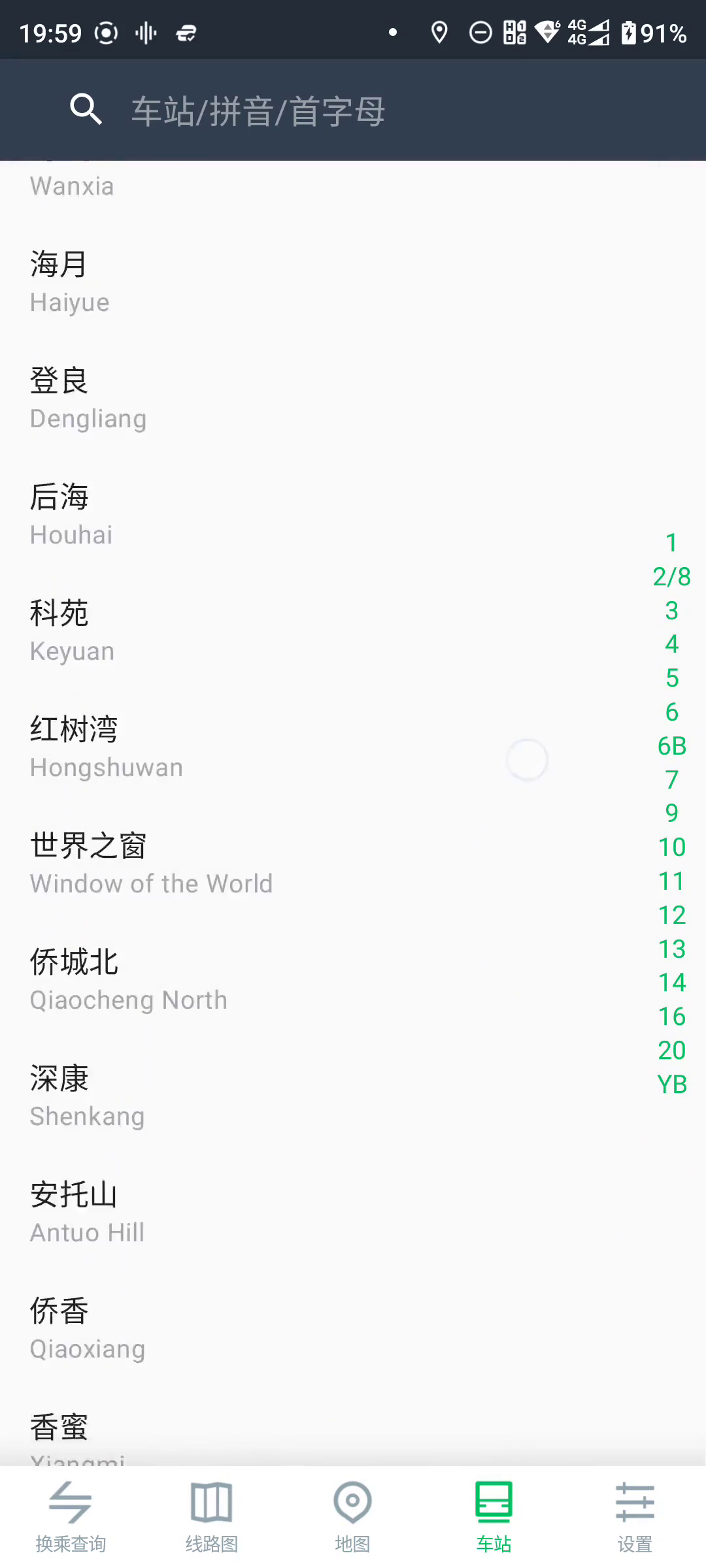Select Antuo Hill station

pos(261,1213)
